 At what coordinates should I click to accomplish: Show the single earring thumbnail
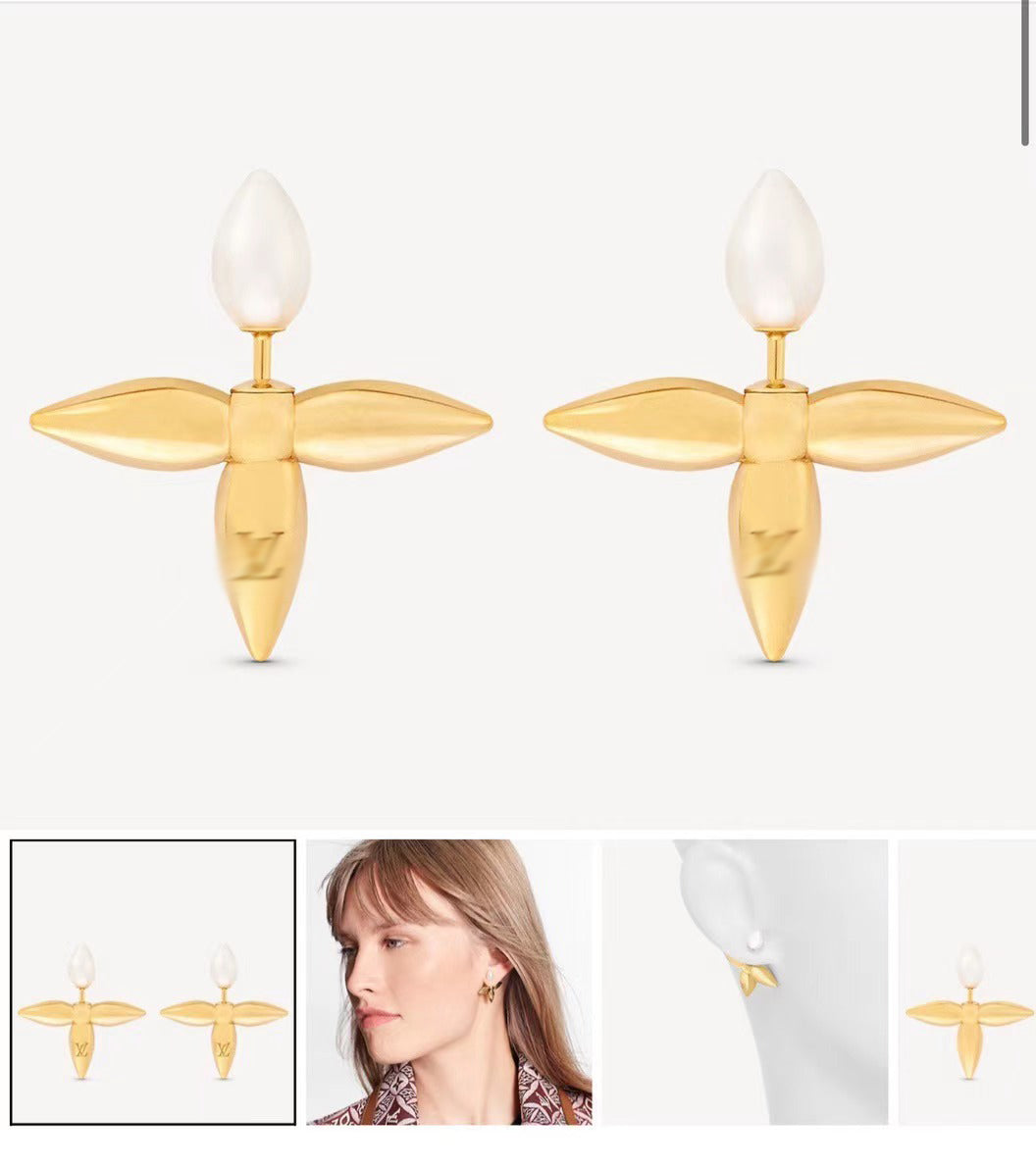[x=967, y=982]
